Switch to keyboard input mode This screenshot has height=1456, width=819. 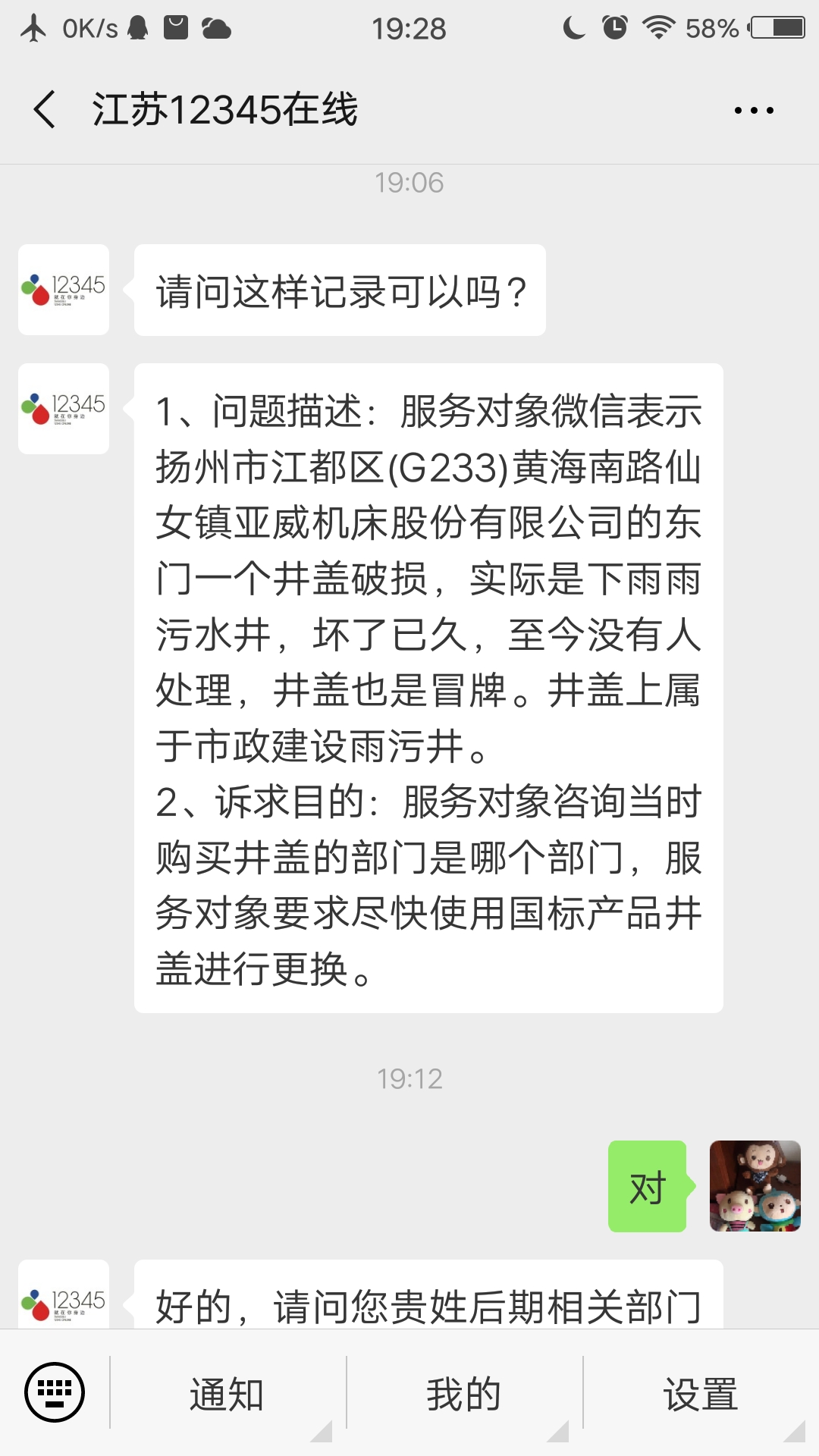55,1392
